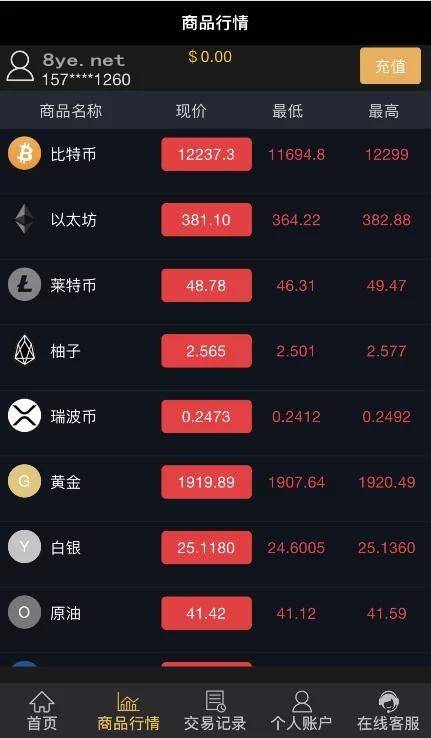Open the 瑞波币 row
Screen dimensions: 431x738
[x=216, y=417]
